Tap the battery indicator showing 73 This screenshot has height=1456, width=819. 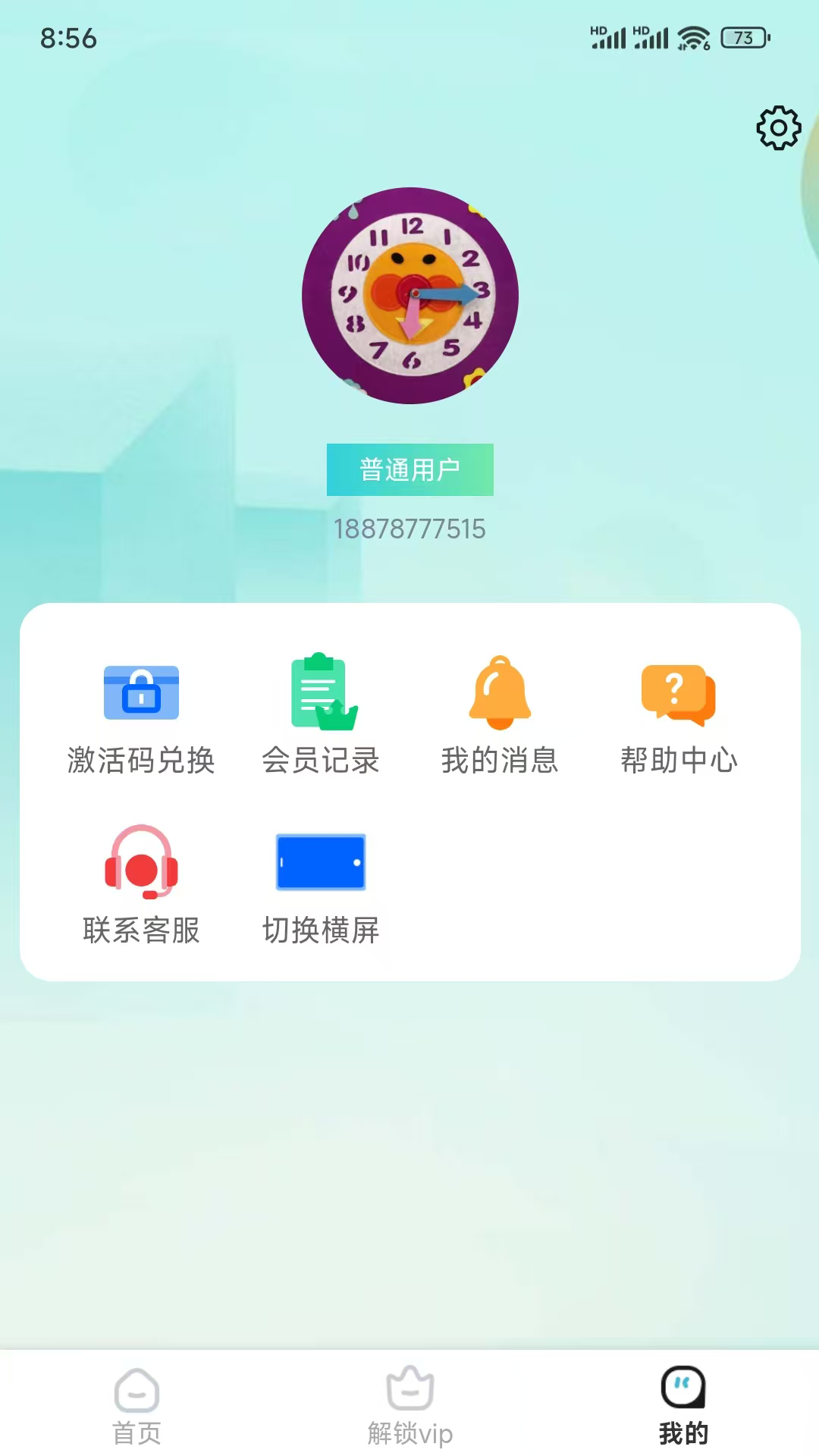[x=739, y=36]
